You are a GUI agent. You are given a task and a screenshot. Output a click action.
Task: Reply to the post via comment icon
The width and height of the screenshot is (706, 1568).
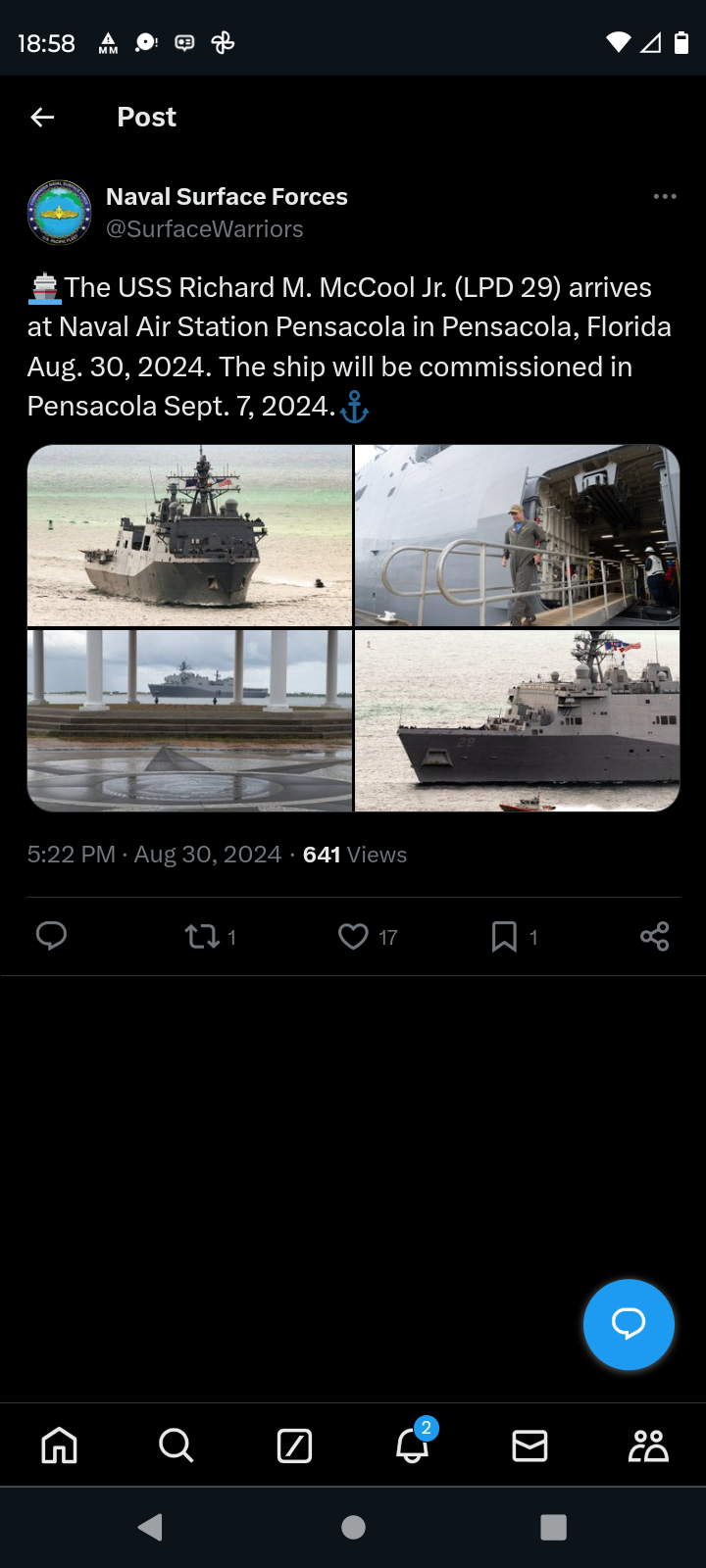pyautogui.click(x=51, y=937)
